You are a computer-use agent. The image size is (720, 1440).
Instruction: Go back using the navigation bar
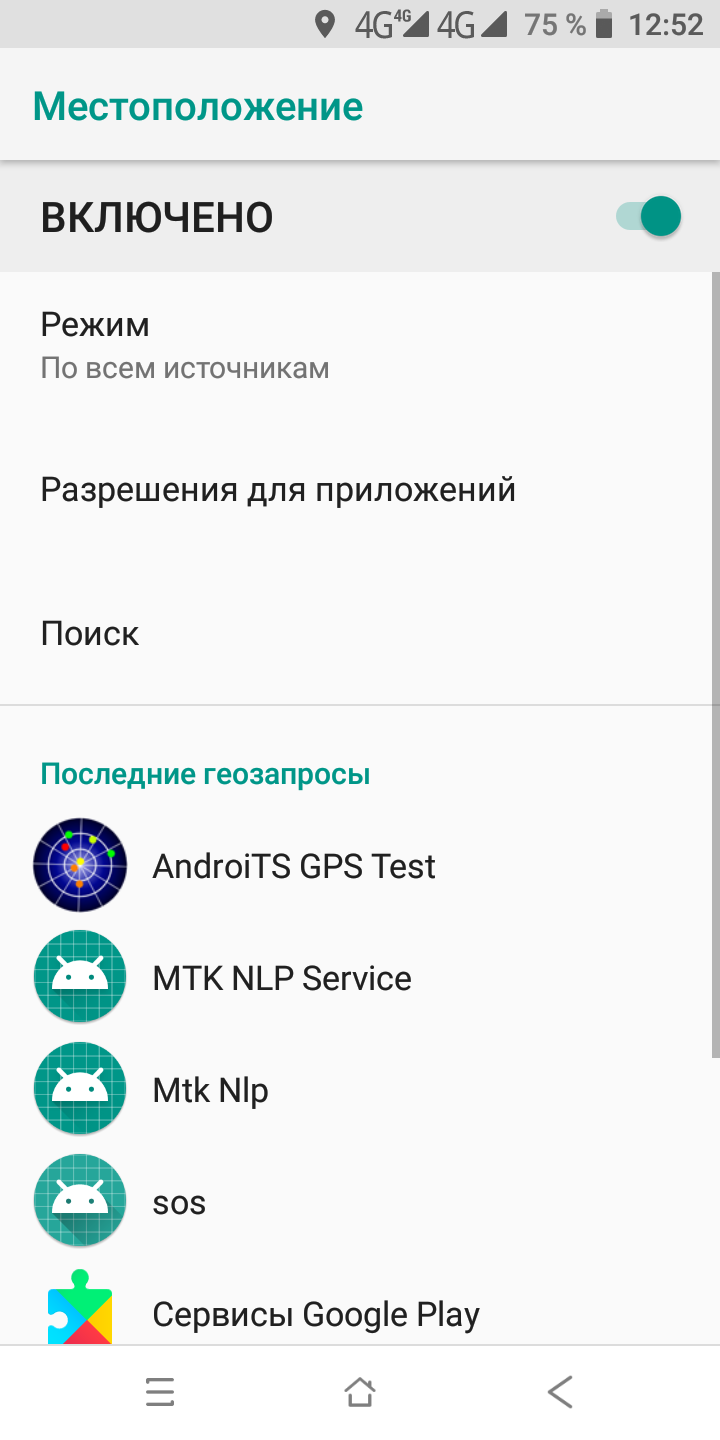tap(559, 1391)
